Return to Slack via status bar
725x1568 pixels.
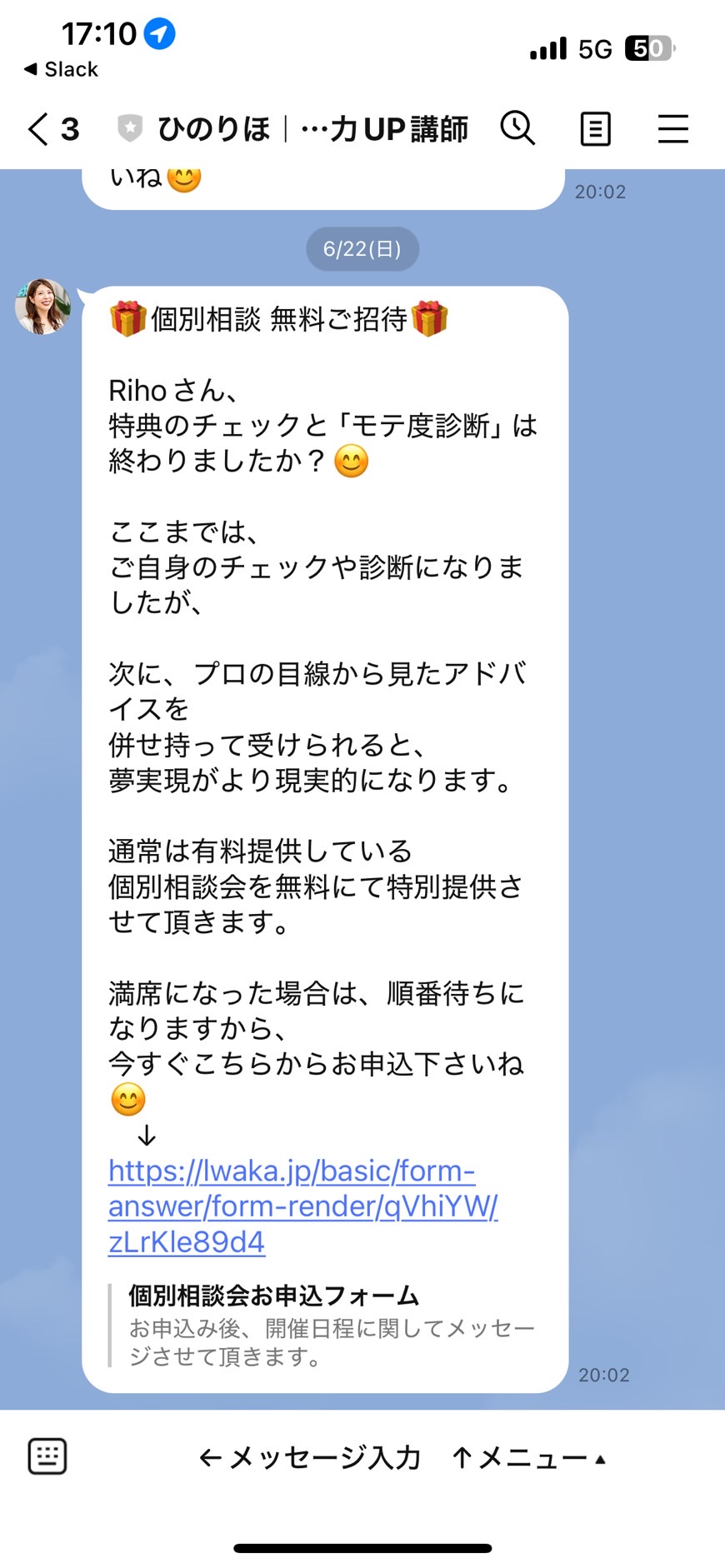(x=61, y=69)
